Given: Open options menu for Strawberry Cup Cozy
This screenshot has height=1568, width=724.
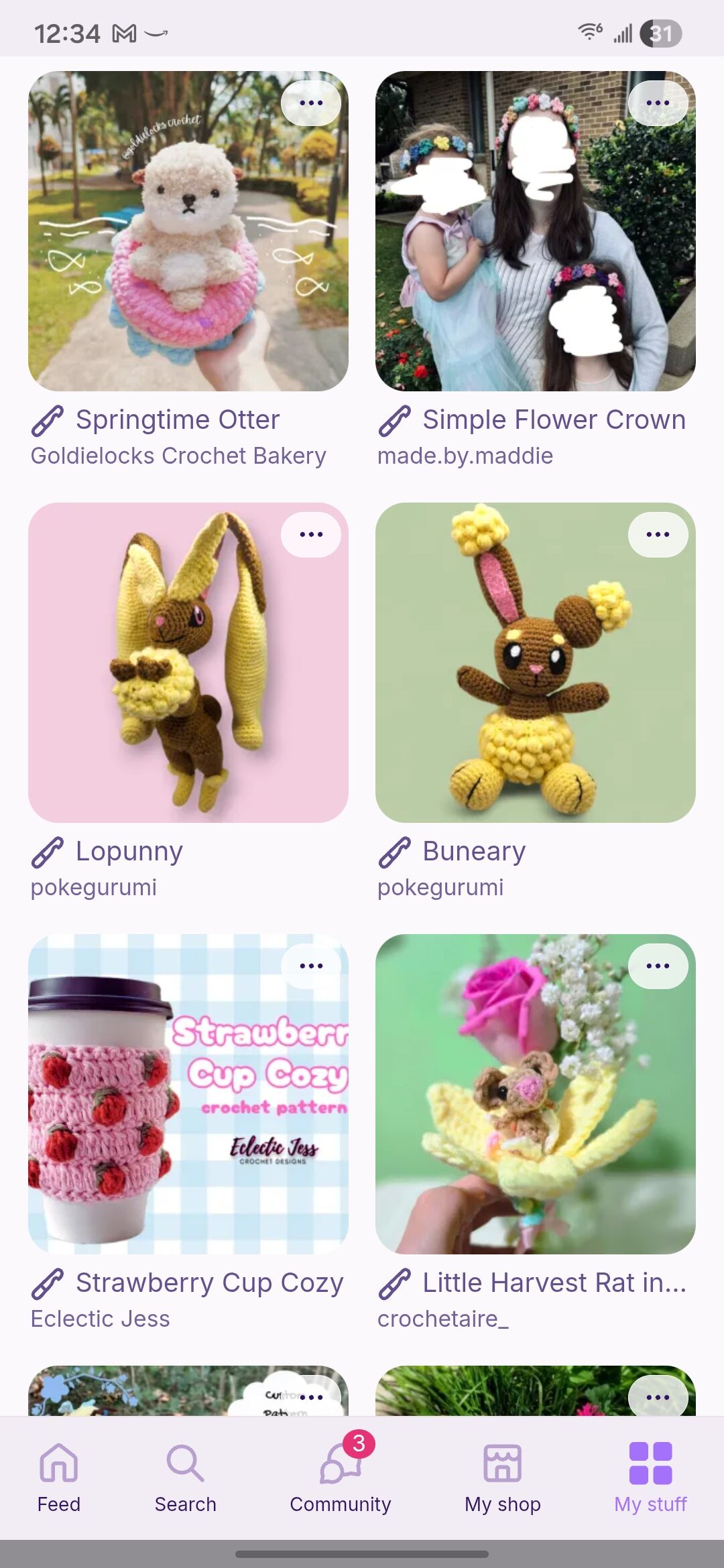Looking at the screenshot, I should tap(311, 966).
